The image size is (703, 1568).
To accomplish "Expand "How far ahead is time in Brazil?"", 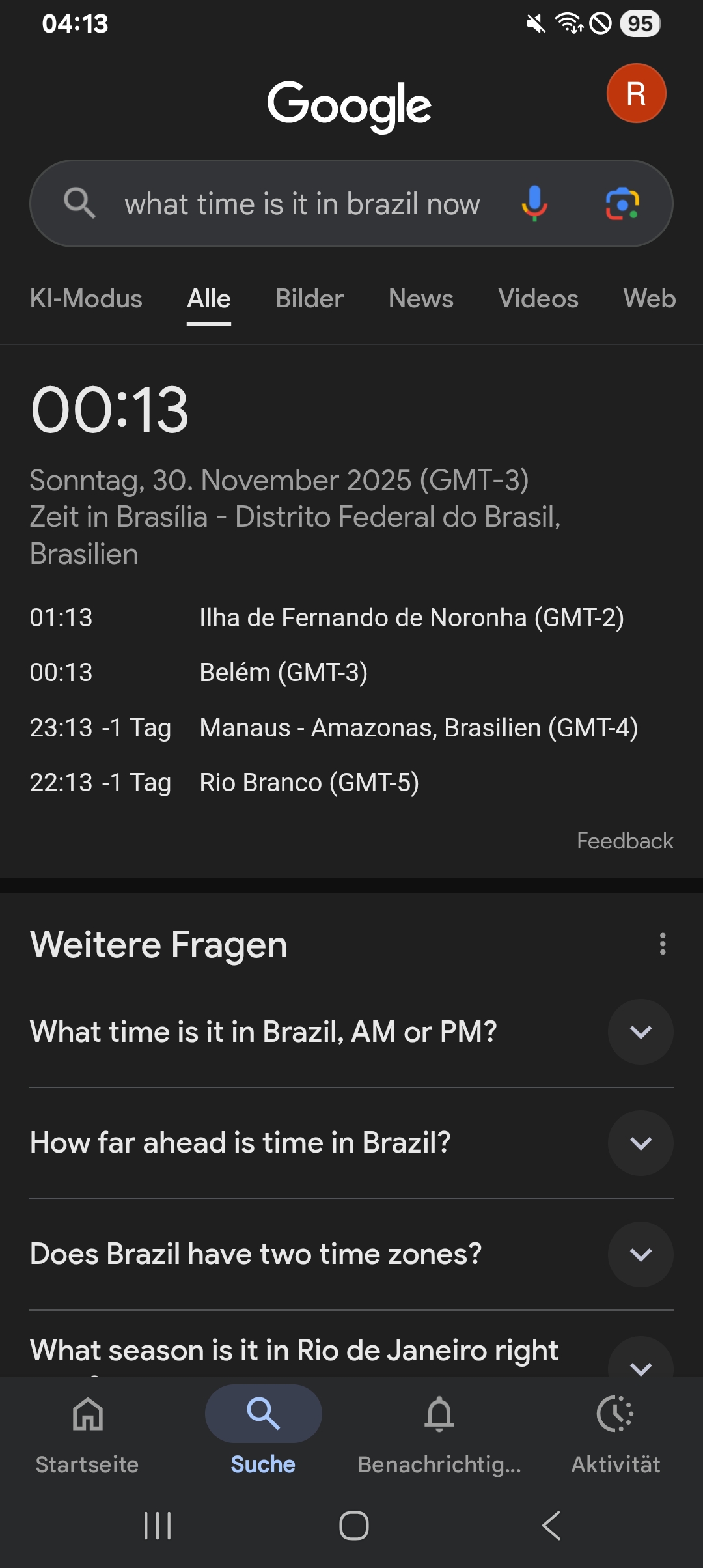I will coord(641,1143).
